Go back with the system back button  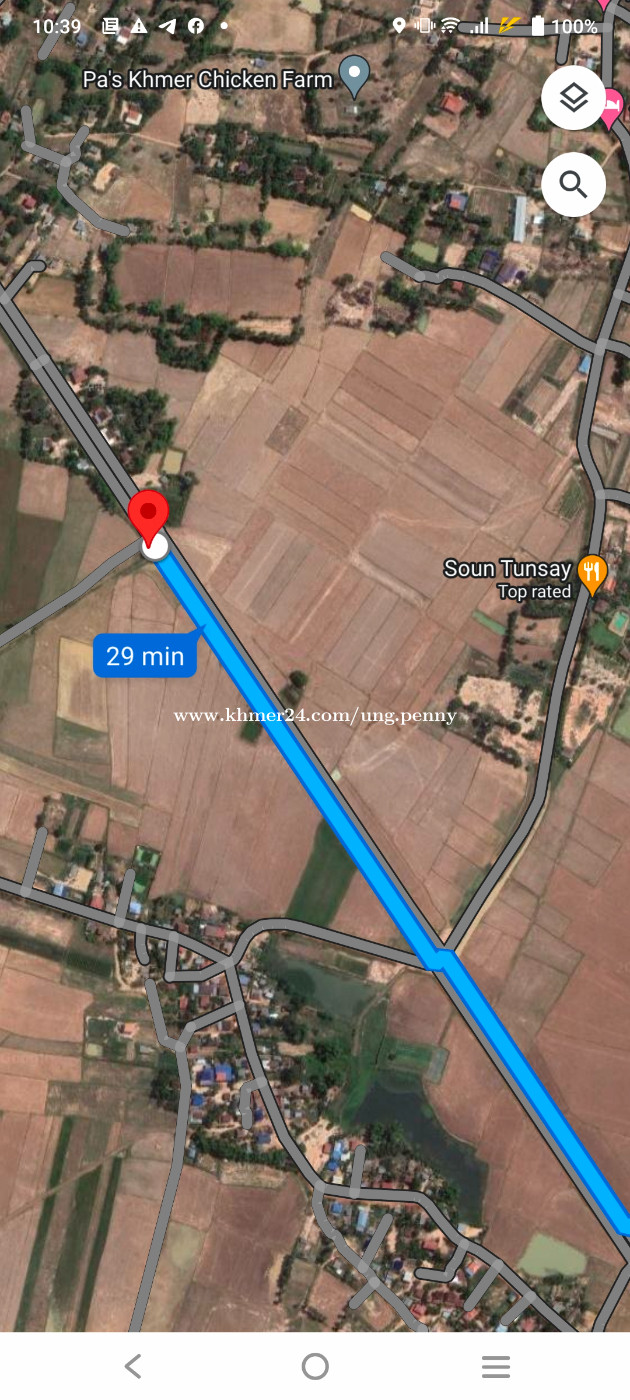(x=133, y=1366)
